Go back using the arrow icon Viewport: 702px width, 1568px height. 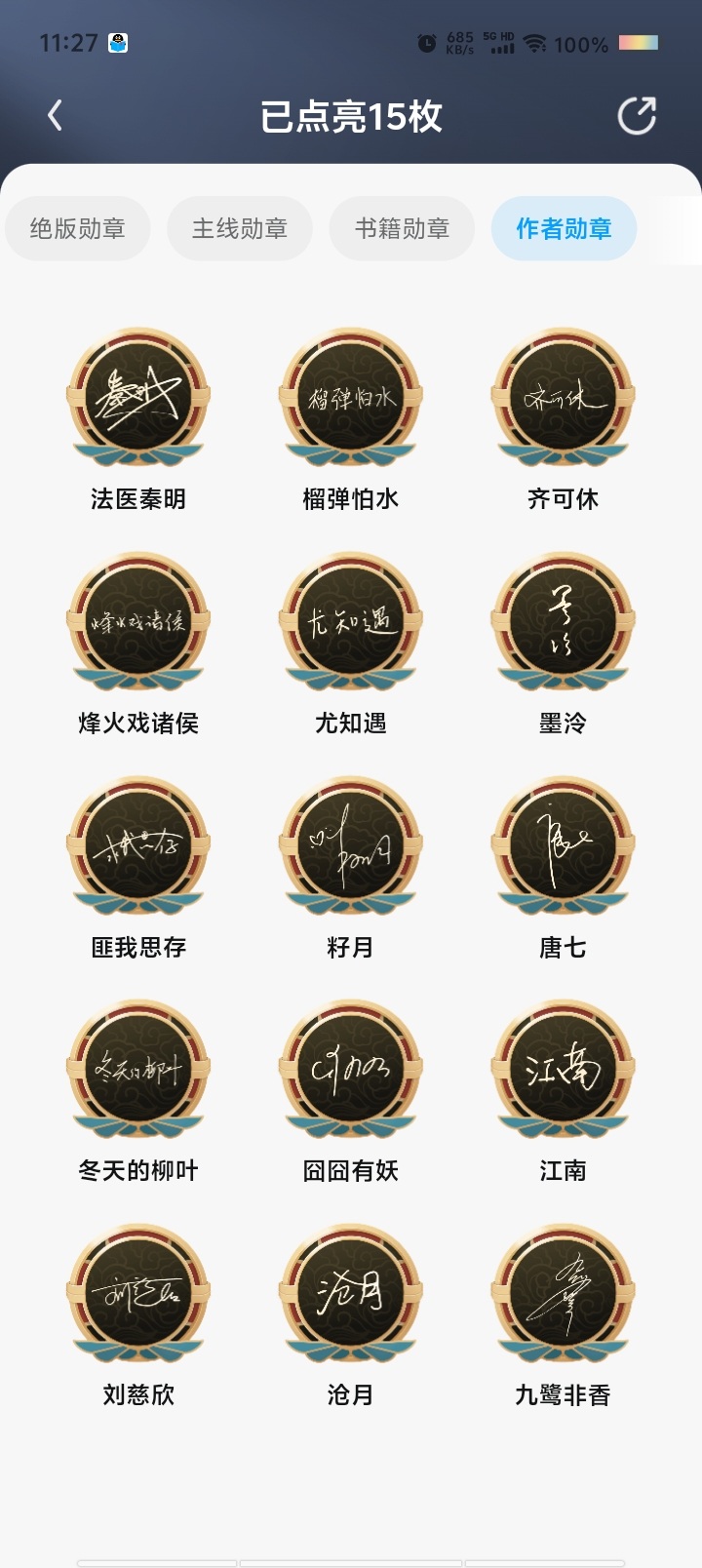coord(56,116)
